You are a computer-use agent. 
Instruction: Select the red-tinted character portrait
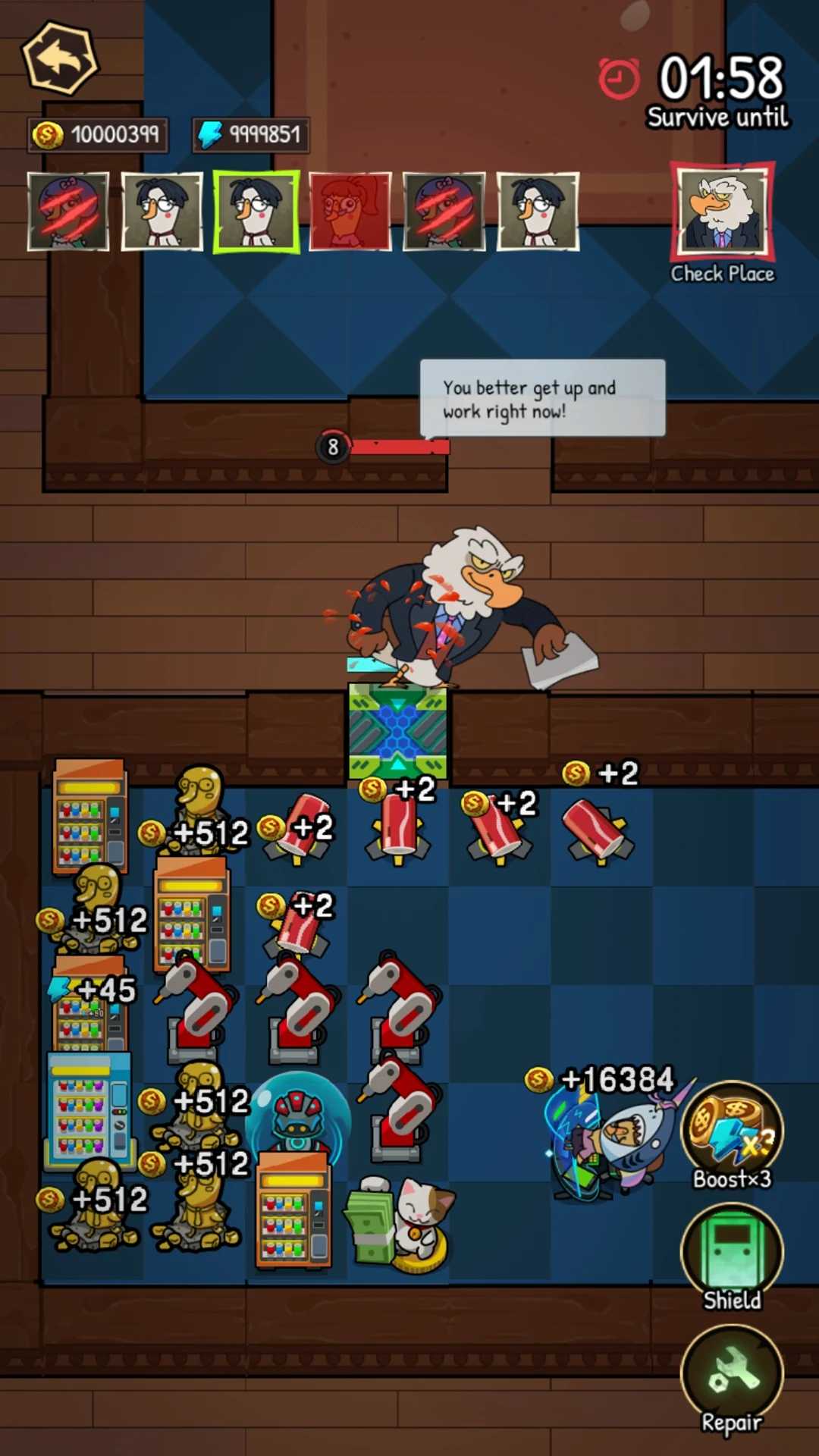coord(350,212)
